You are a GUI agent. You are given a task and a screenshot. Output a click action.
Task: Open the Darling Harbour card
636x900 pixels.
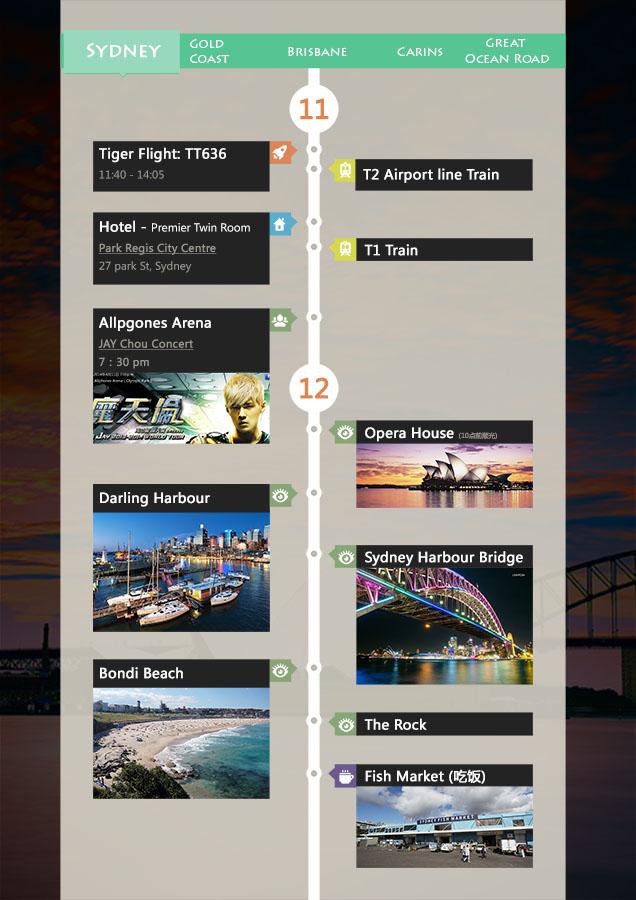[181, 558]
